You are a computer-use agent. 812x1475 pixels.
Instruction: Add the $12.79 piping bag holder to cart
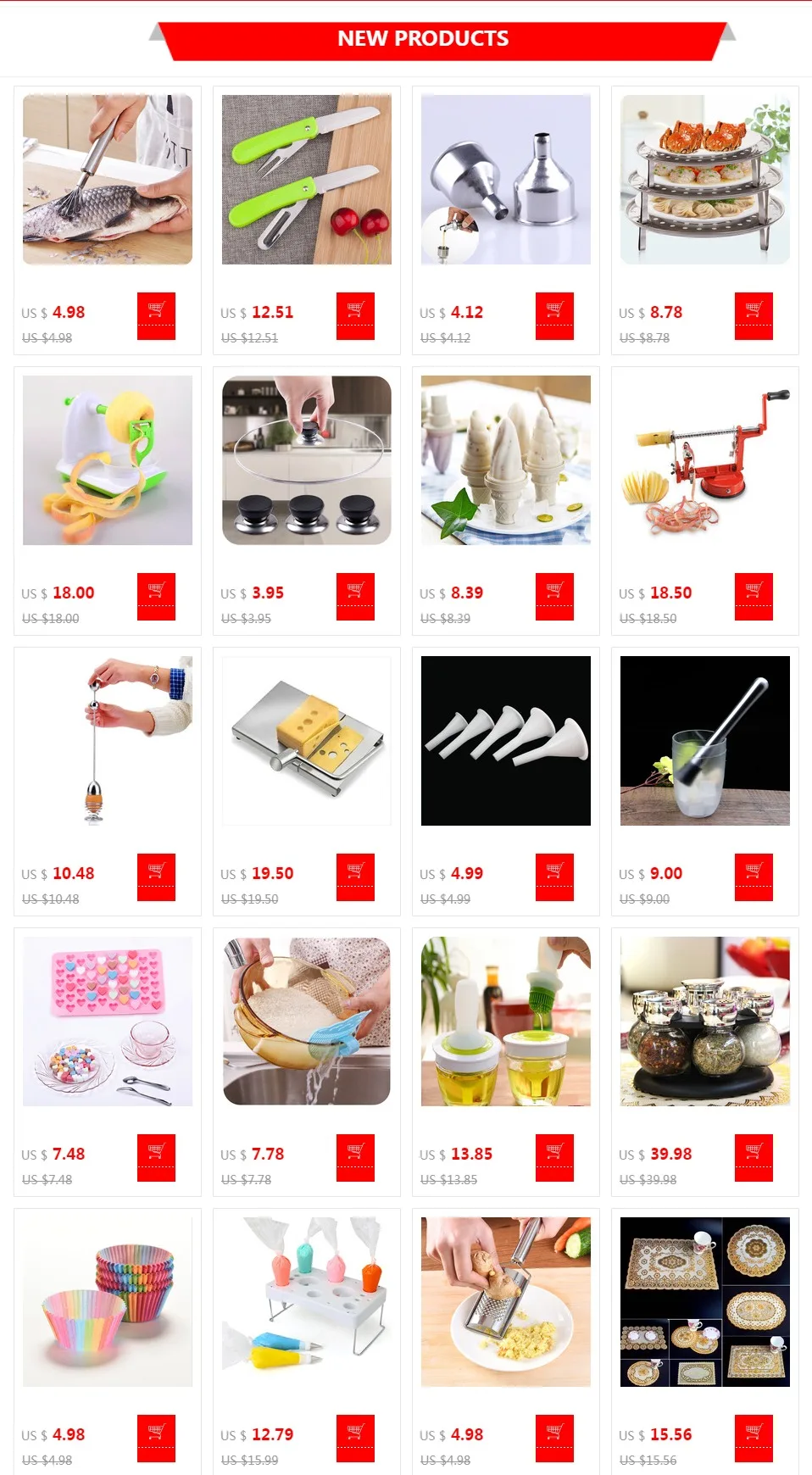[x=355, y=1439]
